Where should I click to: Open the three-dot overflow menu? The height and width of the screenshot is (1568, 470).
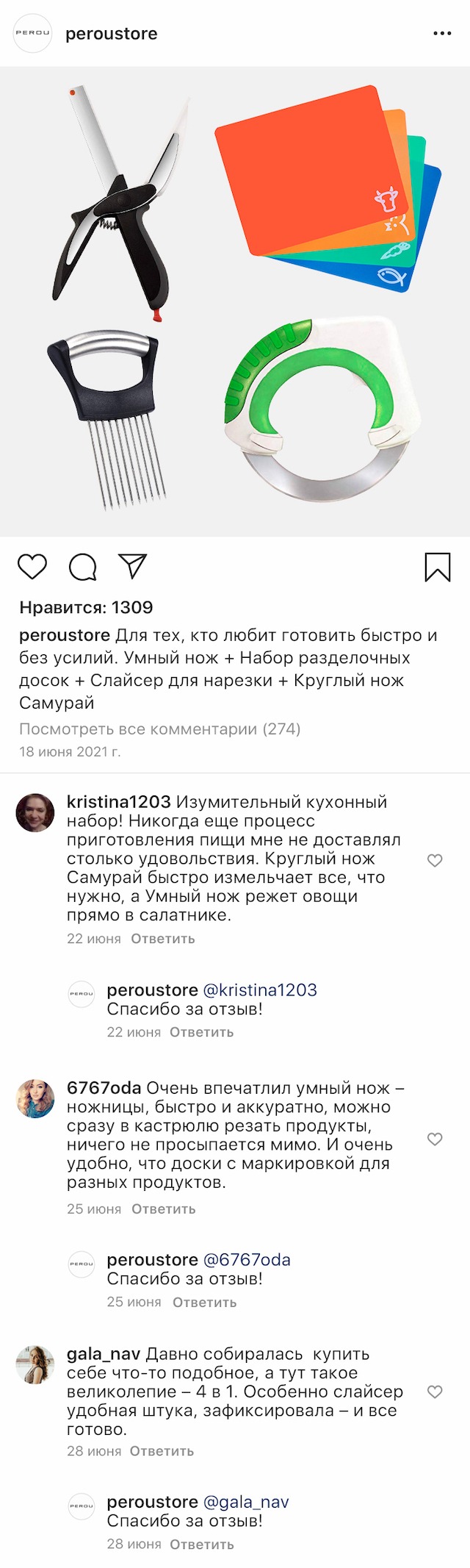click(442, 34)
